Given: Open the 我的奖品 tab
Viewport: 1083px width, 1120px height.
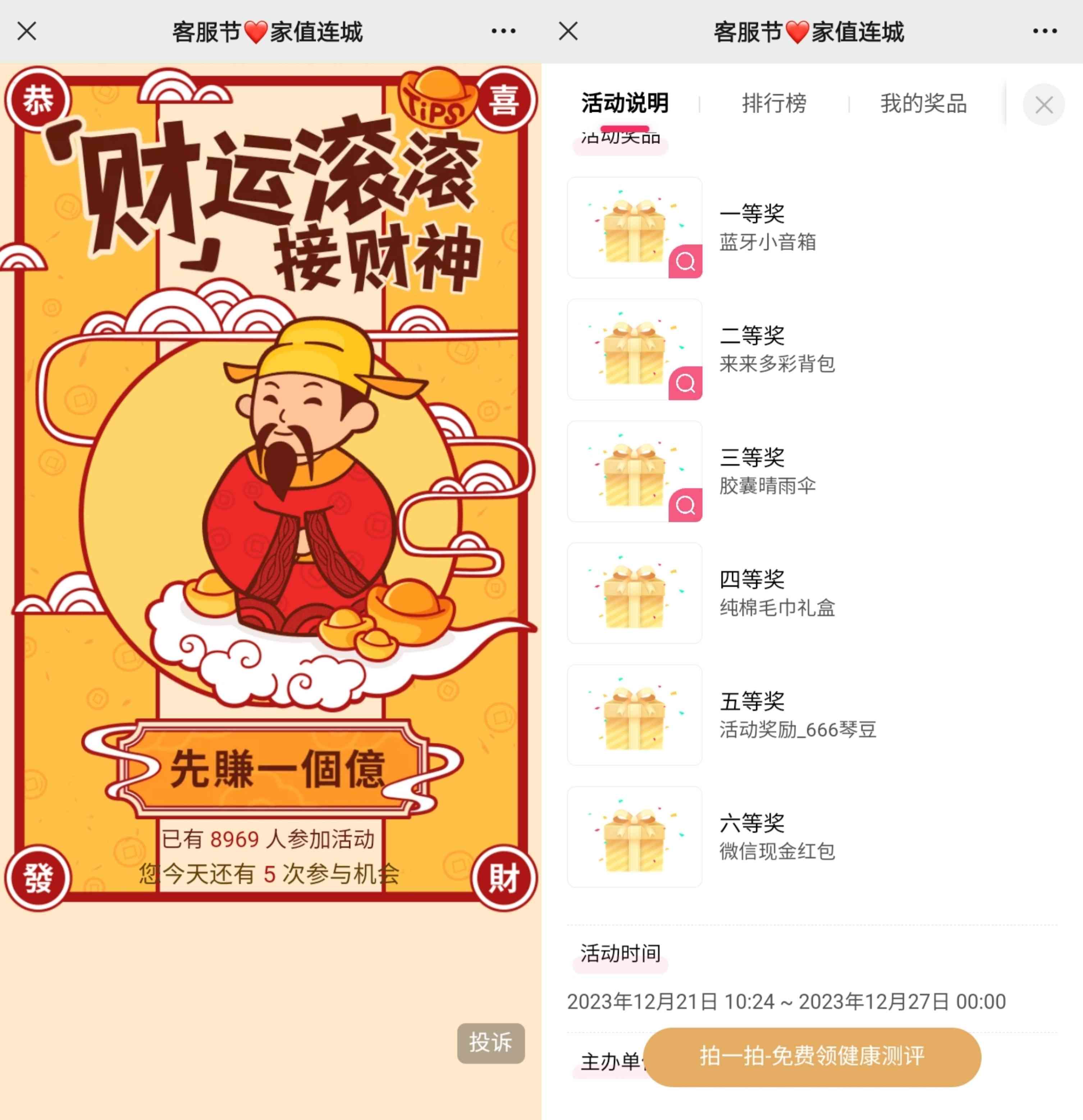Looking at the screenshot, I should 923,104.
